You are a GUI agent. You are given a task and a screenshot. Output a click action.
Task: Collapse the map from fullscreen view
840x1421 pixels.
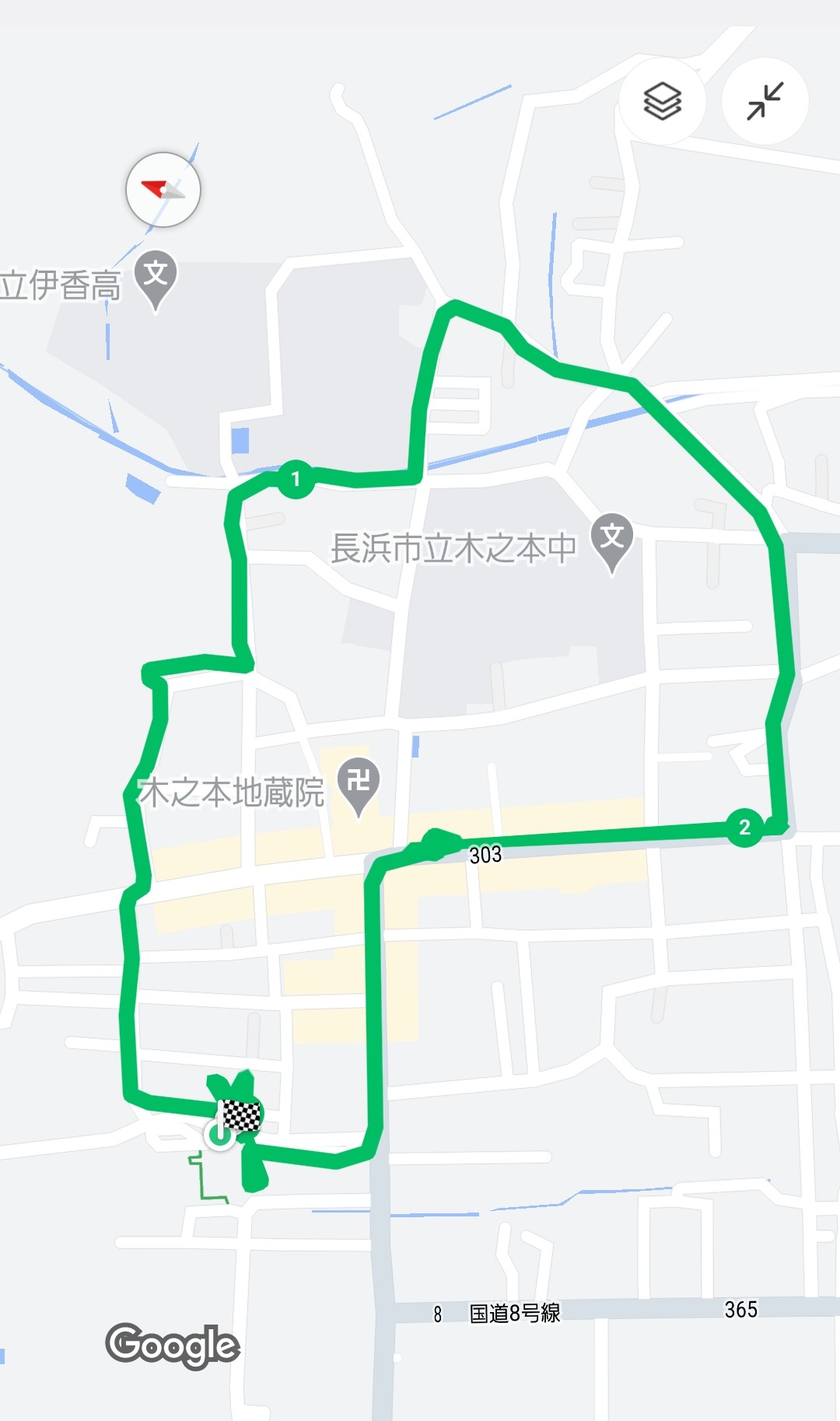tap(765, 101)
